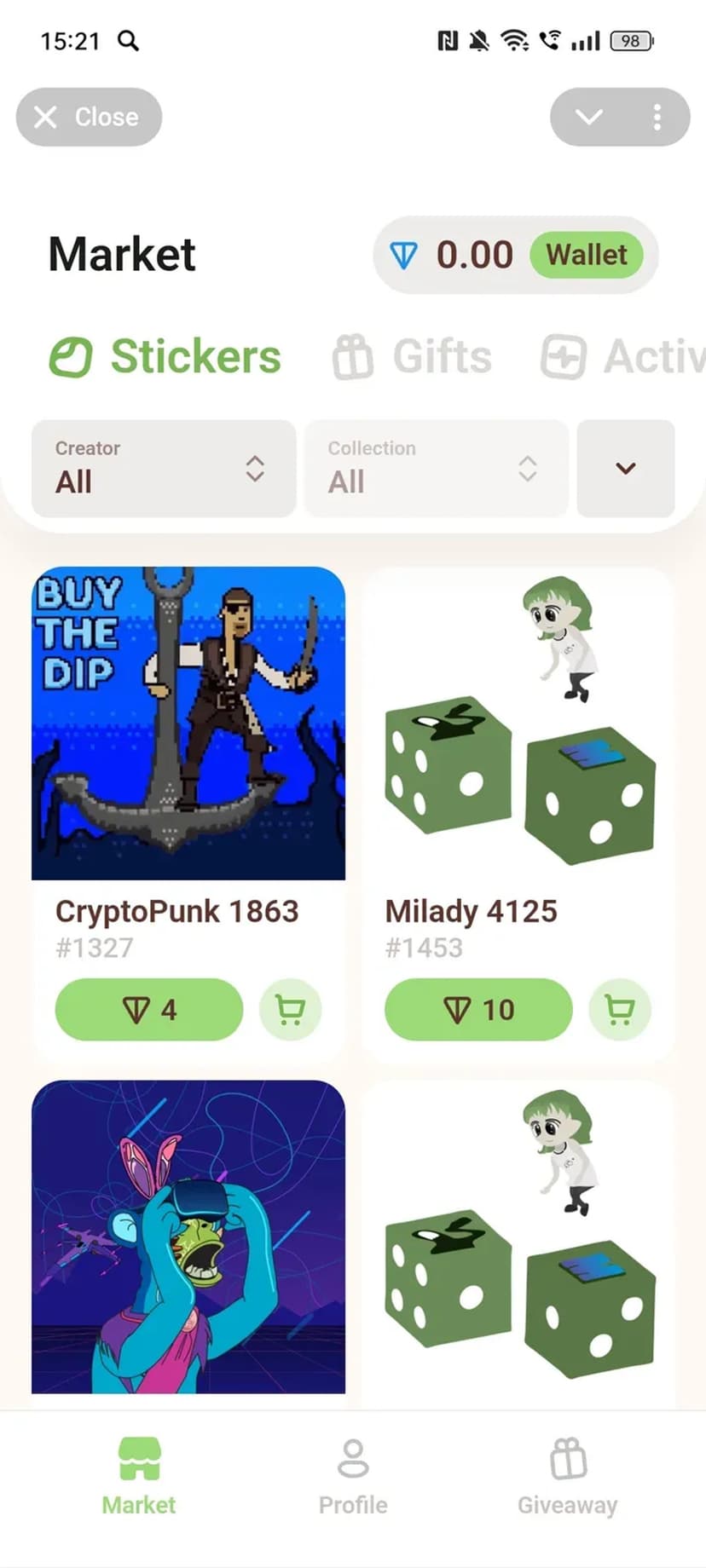Close the mini app
706x1568 pixels.
pyautogui.click(x=89, y=117)
